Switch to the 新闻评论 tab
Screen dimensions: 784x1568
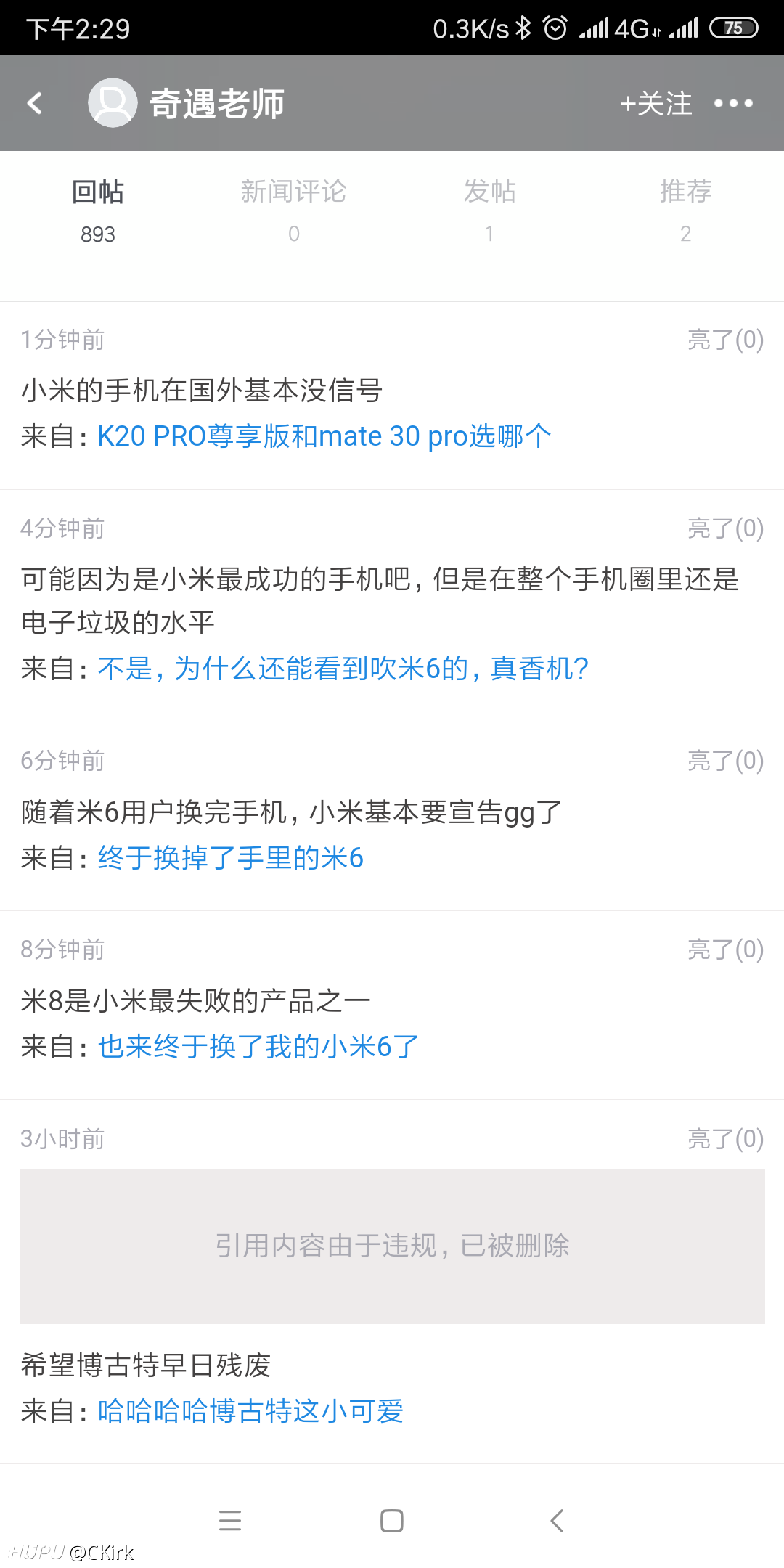(294, 211)
